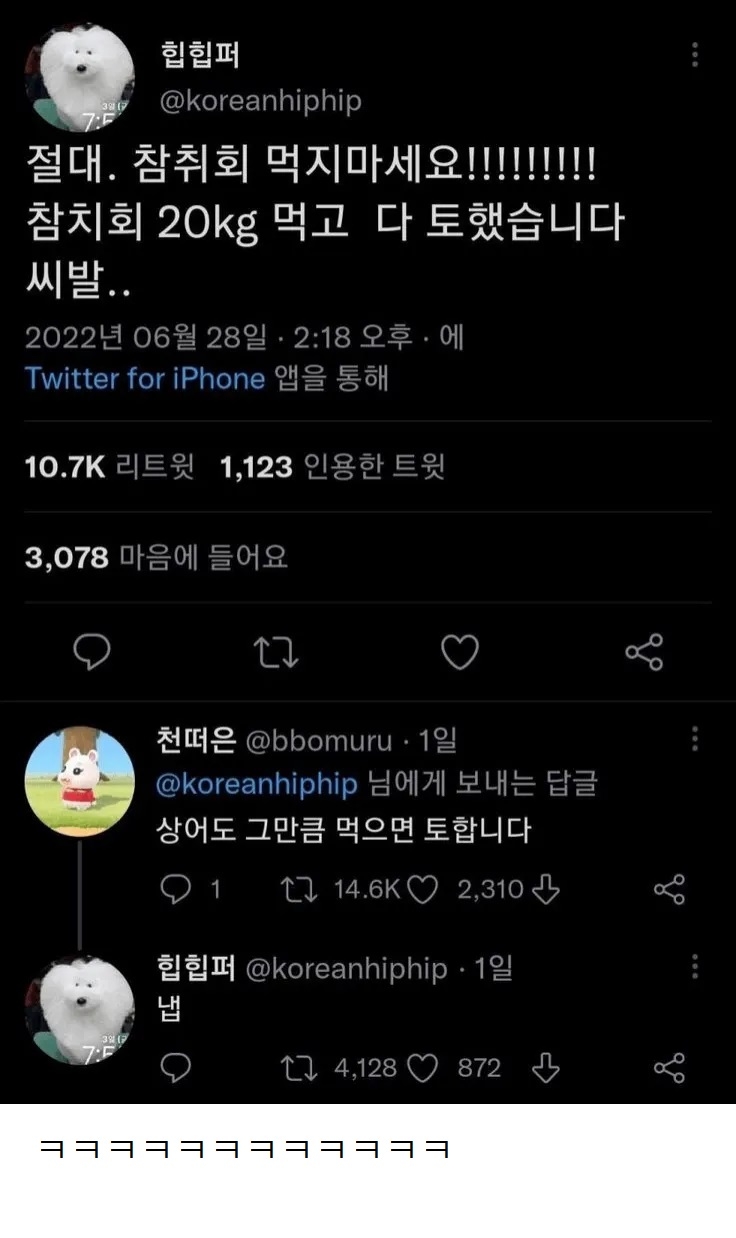
Task: Retweet 천떠은's reply with 14.6K retweets
Action: tap(297, 889)
